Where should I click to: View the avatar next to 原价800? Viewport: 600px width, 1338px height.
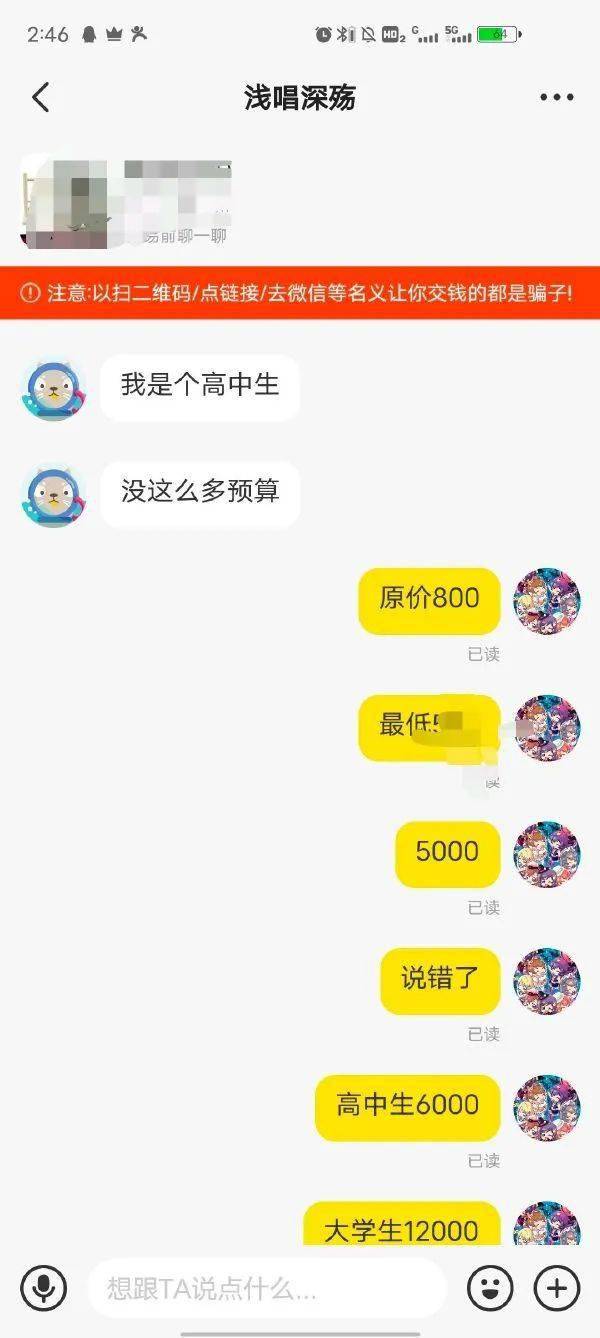[x=546, y=601]
